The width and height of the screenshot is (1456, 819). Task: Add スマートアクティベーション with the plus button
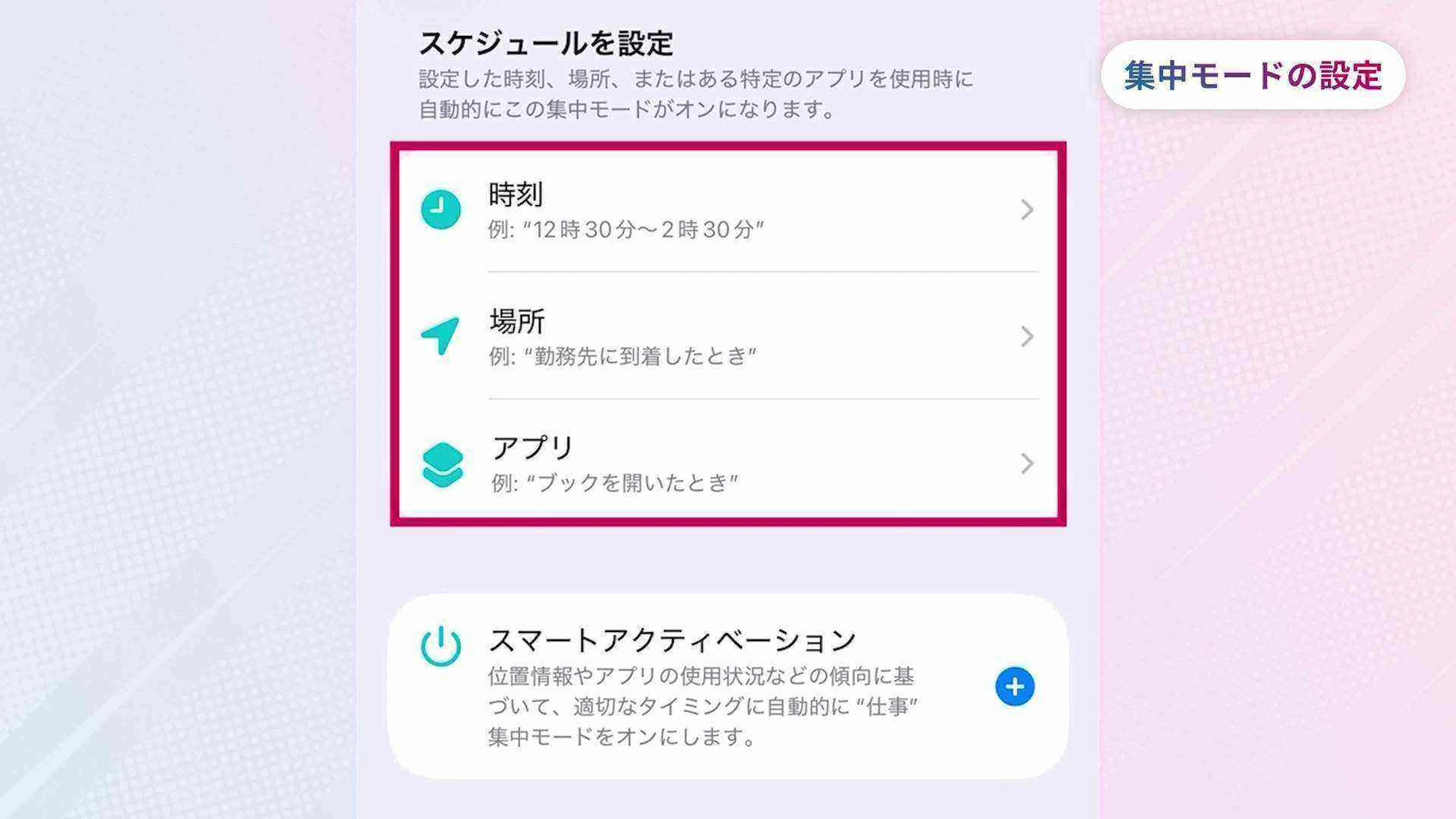coord(1015,687)
